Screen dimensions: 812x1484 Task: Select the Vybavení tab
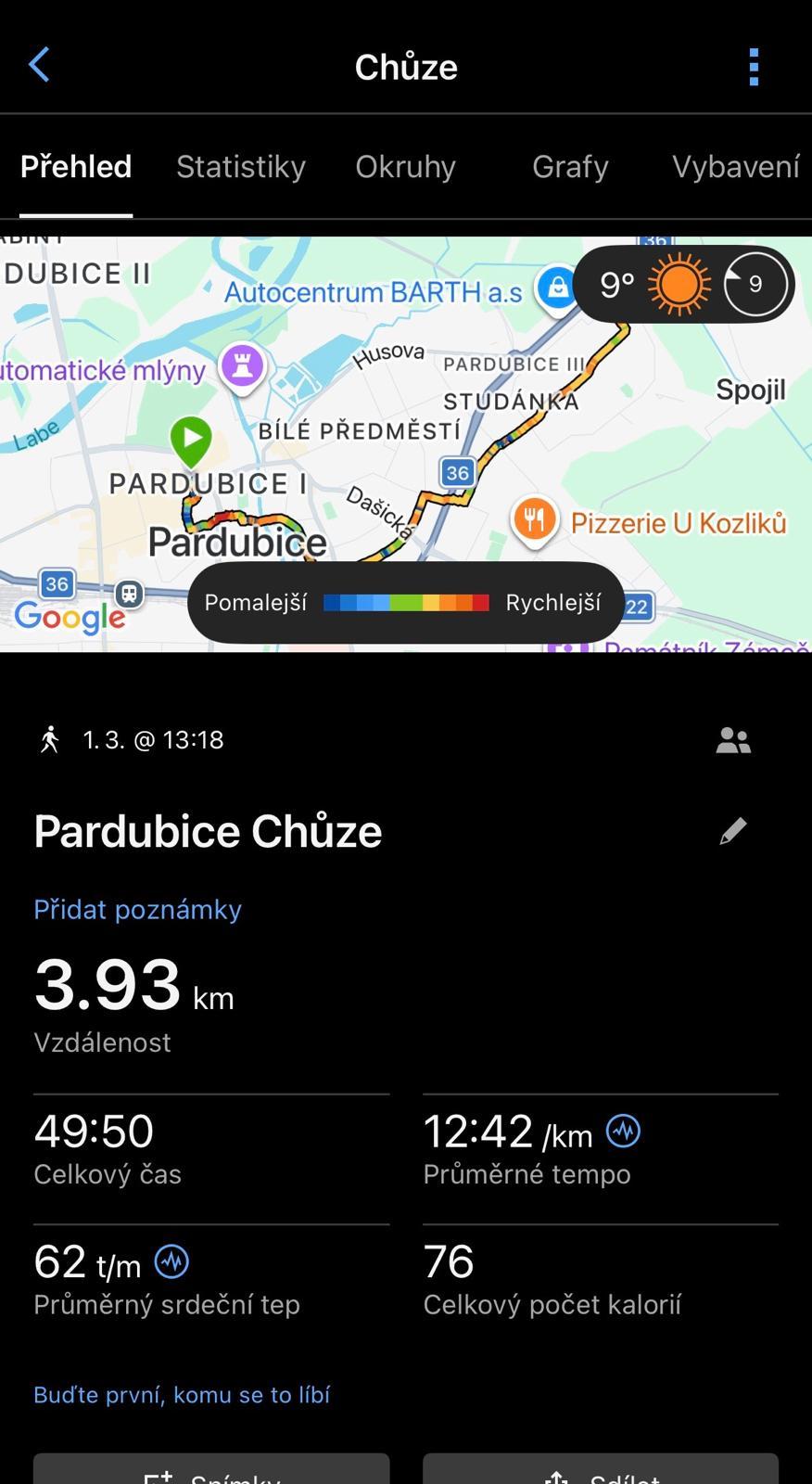(735, 167)
